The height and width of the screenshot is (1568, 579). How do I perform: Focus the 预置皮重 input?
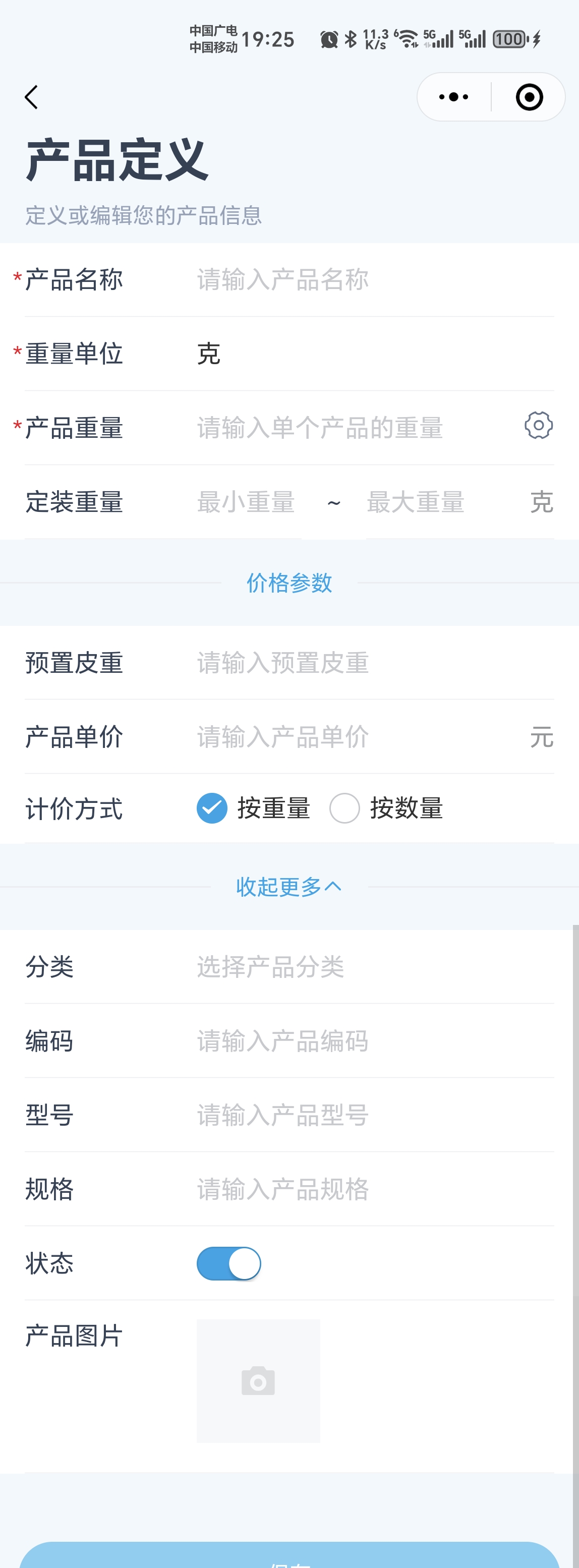[365, 663]
